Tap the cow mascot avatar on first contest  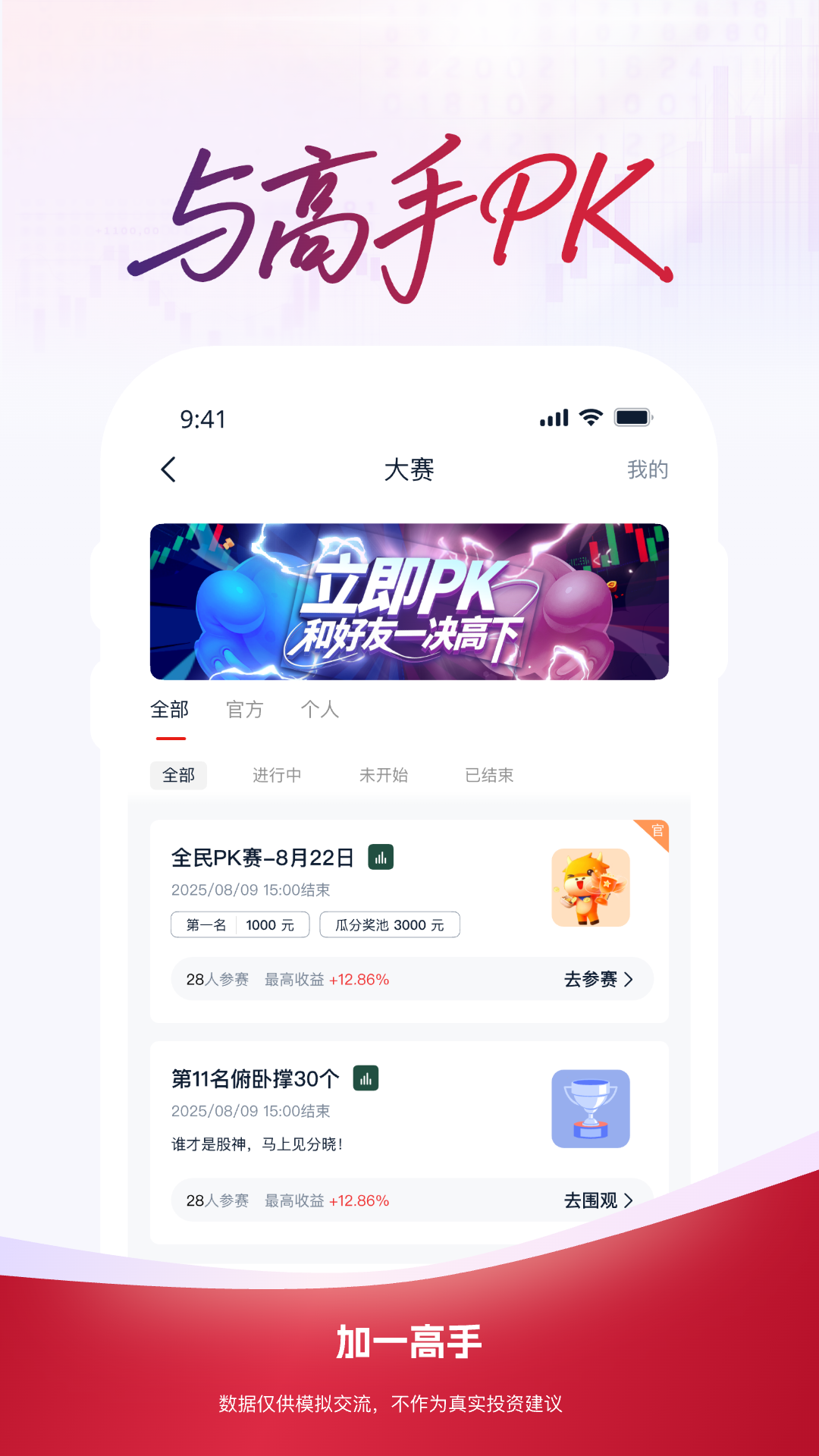(591, 887)
